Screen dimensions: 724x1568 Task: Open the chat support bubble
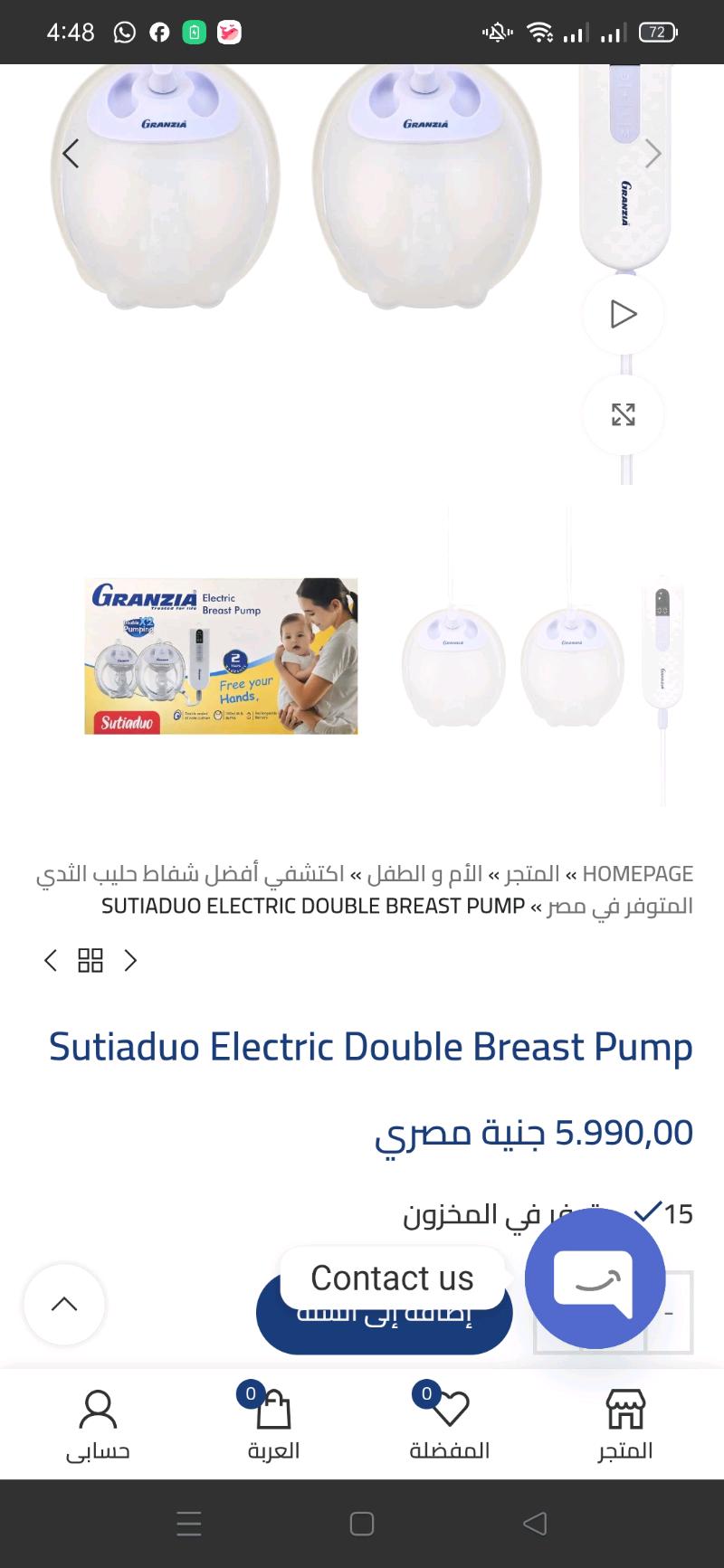coord(595,1278)
